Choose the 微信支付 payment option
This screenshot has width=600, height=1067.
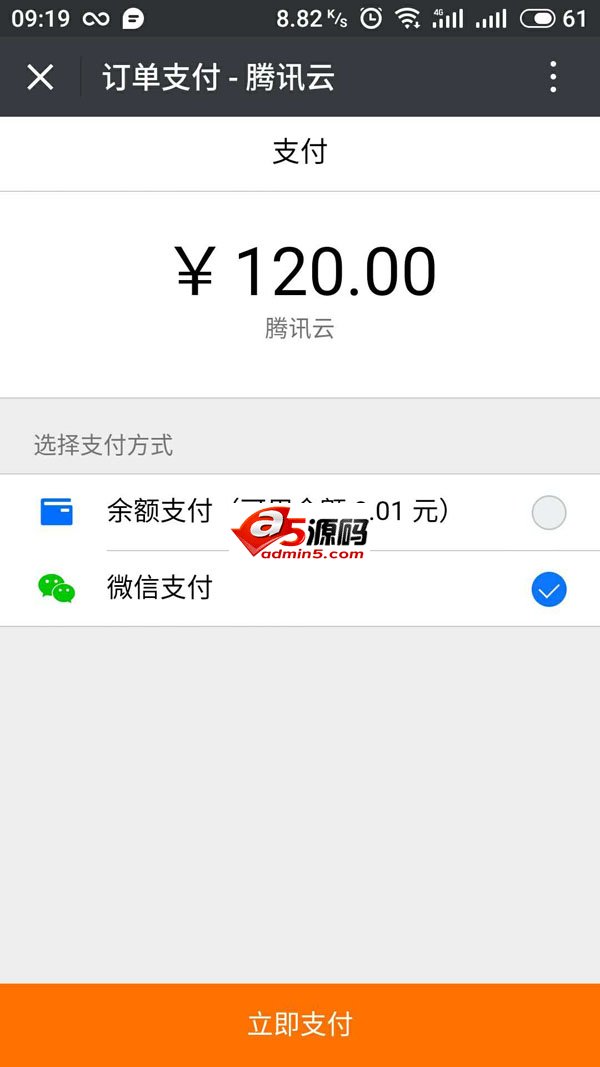[548, 589]
